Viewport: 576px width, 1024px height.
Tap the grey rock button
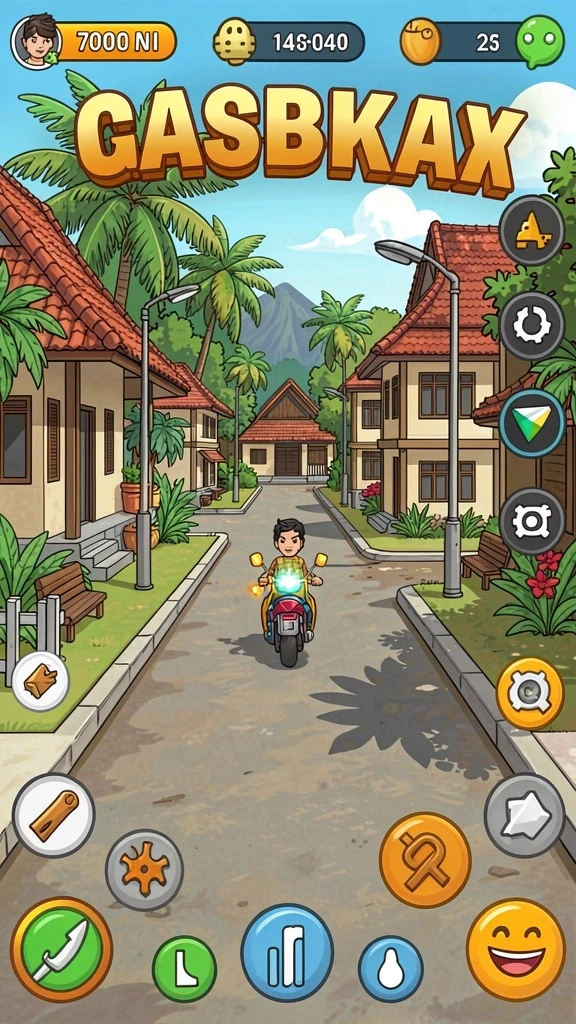pos(524,815)
